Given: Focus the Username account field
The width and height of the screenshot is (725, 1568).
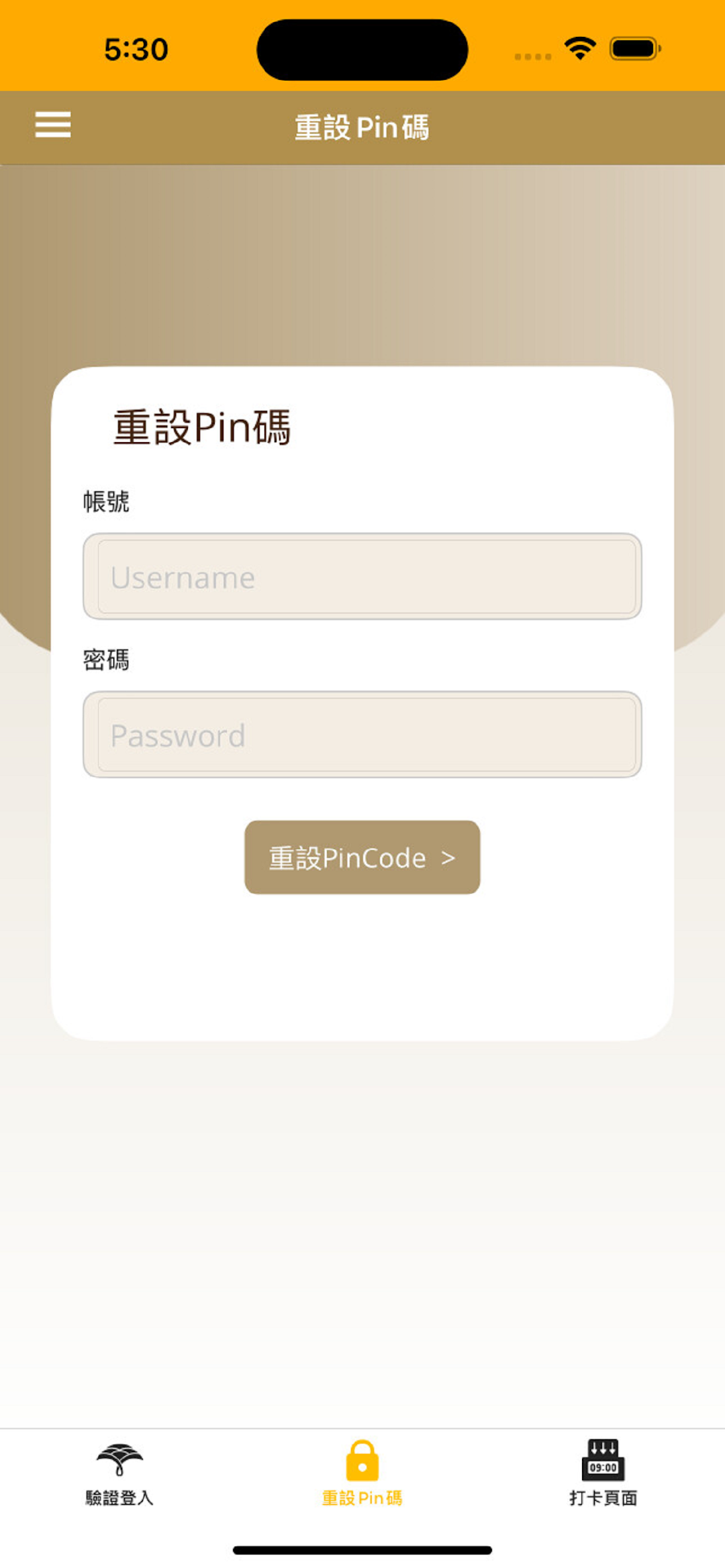Looking at the screenshot, I should [362, 576].
